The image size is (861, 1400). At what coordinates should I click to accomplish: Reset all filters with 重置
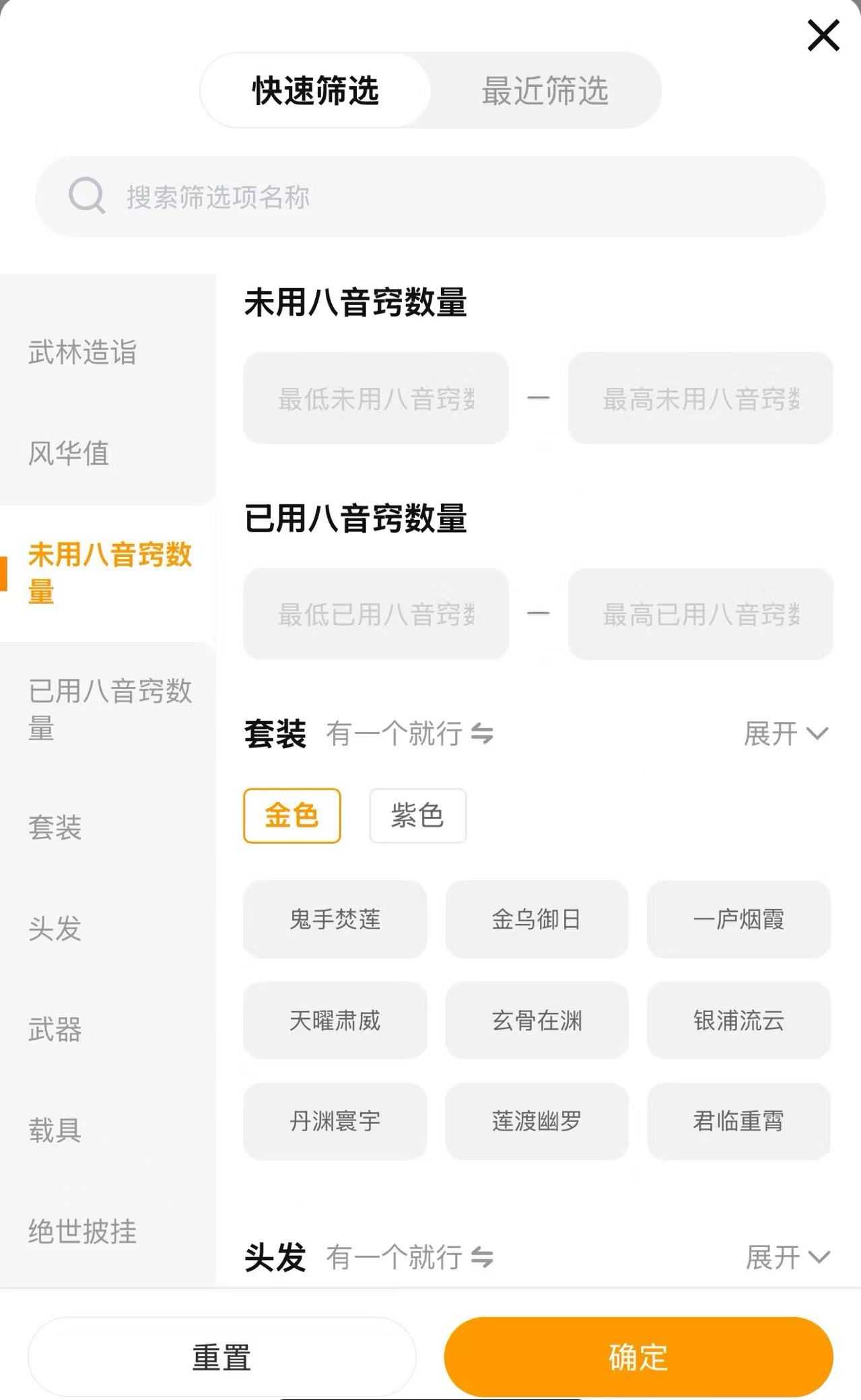(x=221, y=1357)
